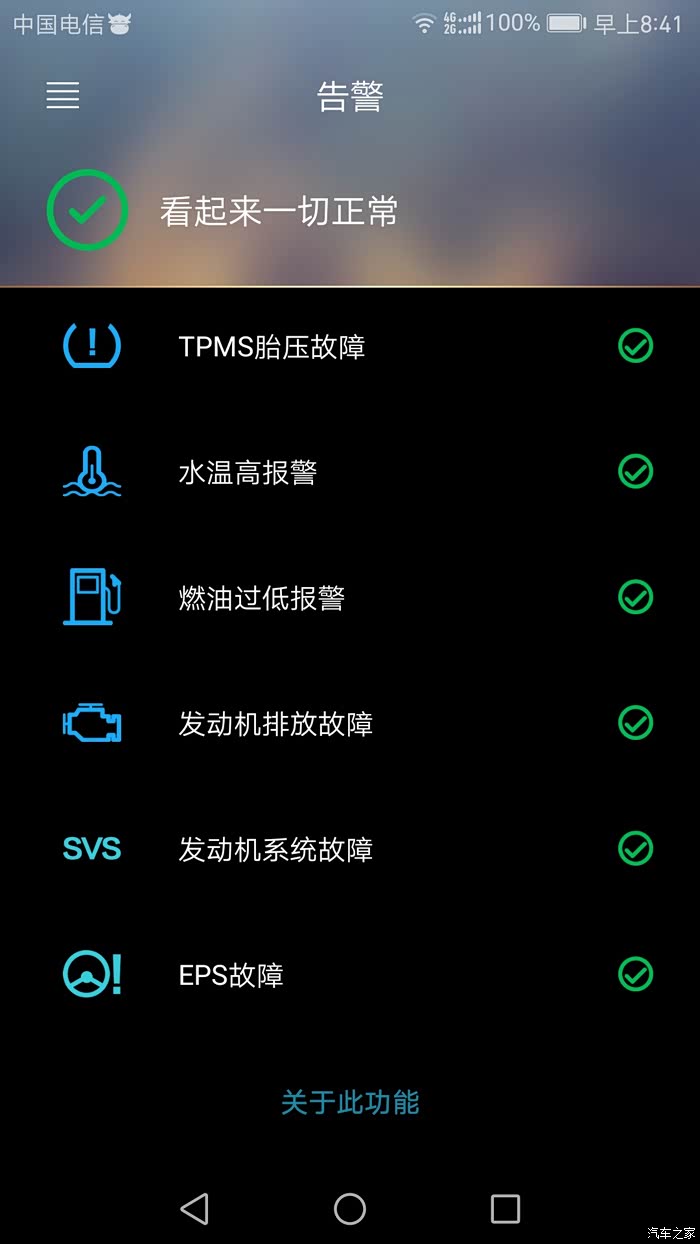Open the 水温高报警 row
Screen dimensions: 700x1244
pyautogui.click(x=350, y=472)
